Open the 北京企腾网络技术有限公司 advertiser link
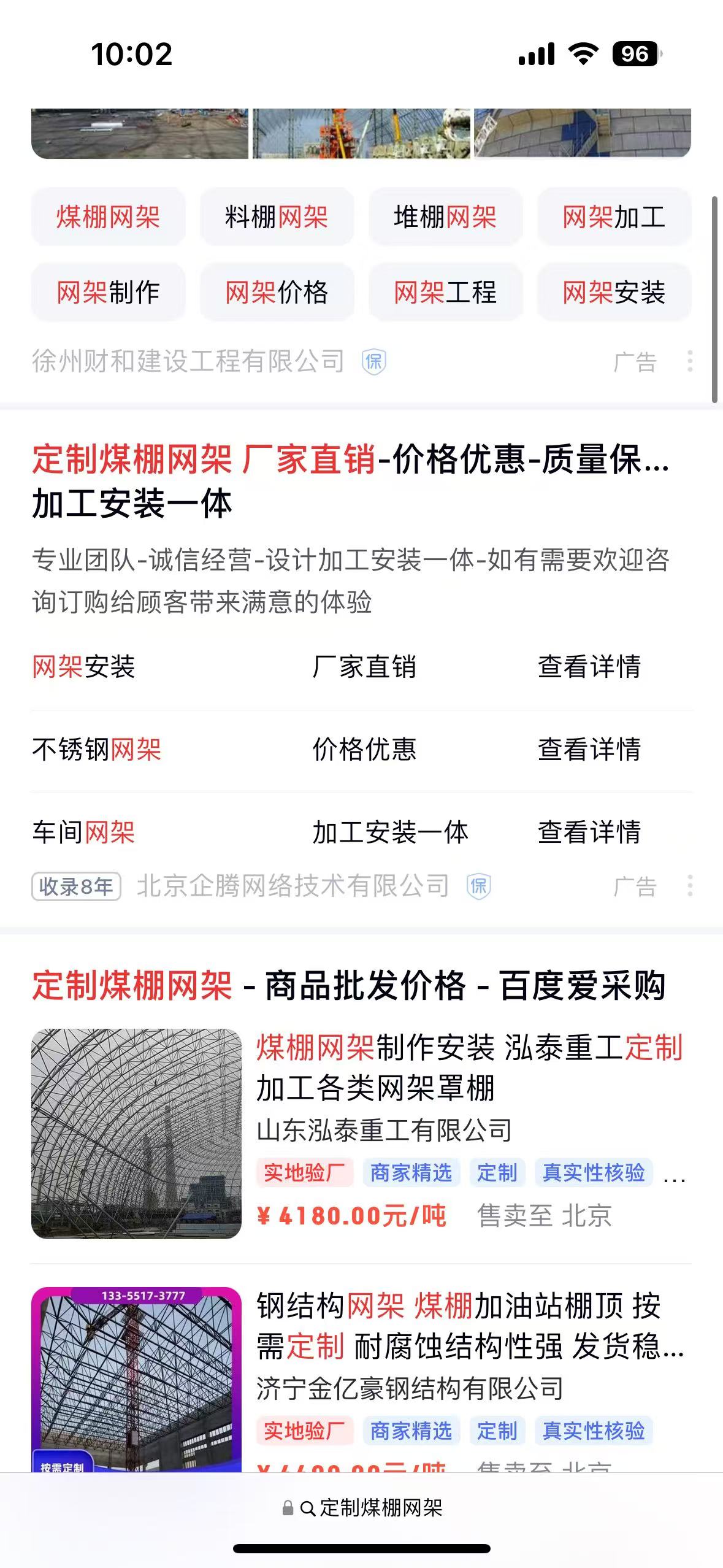This screenshot has height=1568, width=723. 293,886
